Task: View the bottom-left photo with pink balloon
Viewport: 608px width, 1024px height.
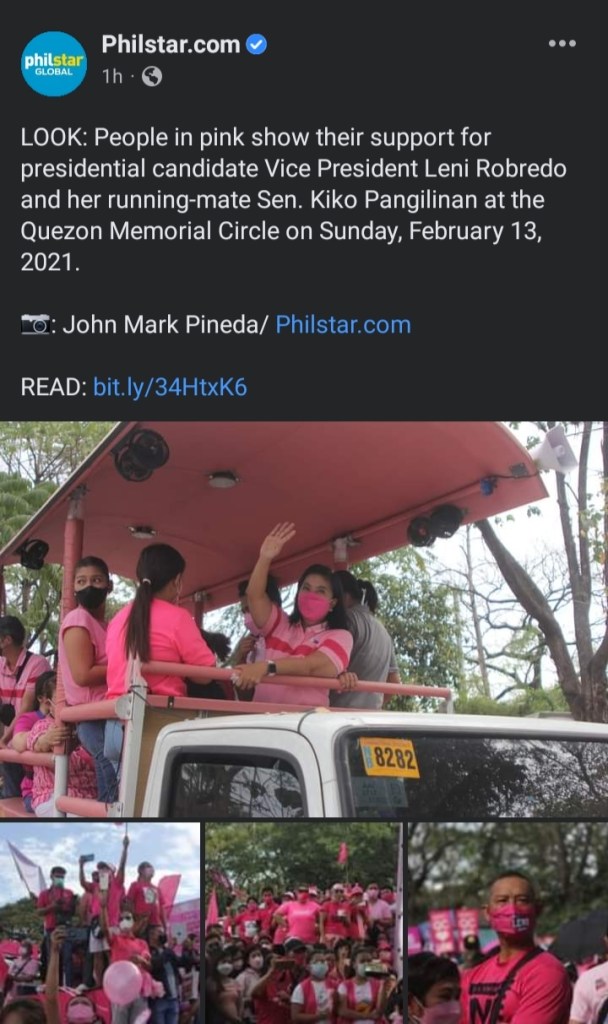Action: point(100,922)
